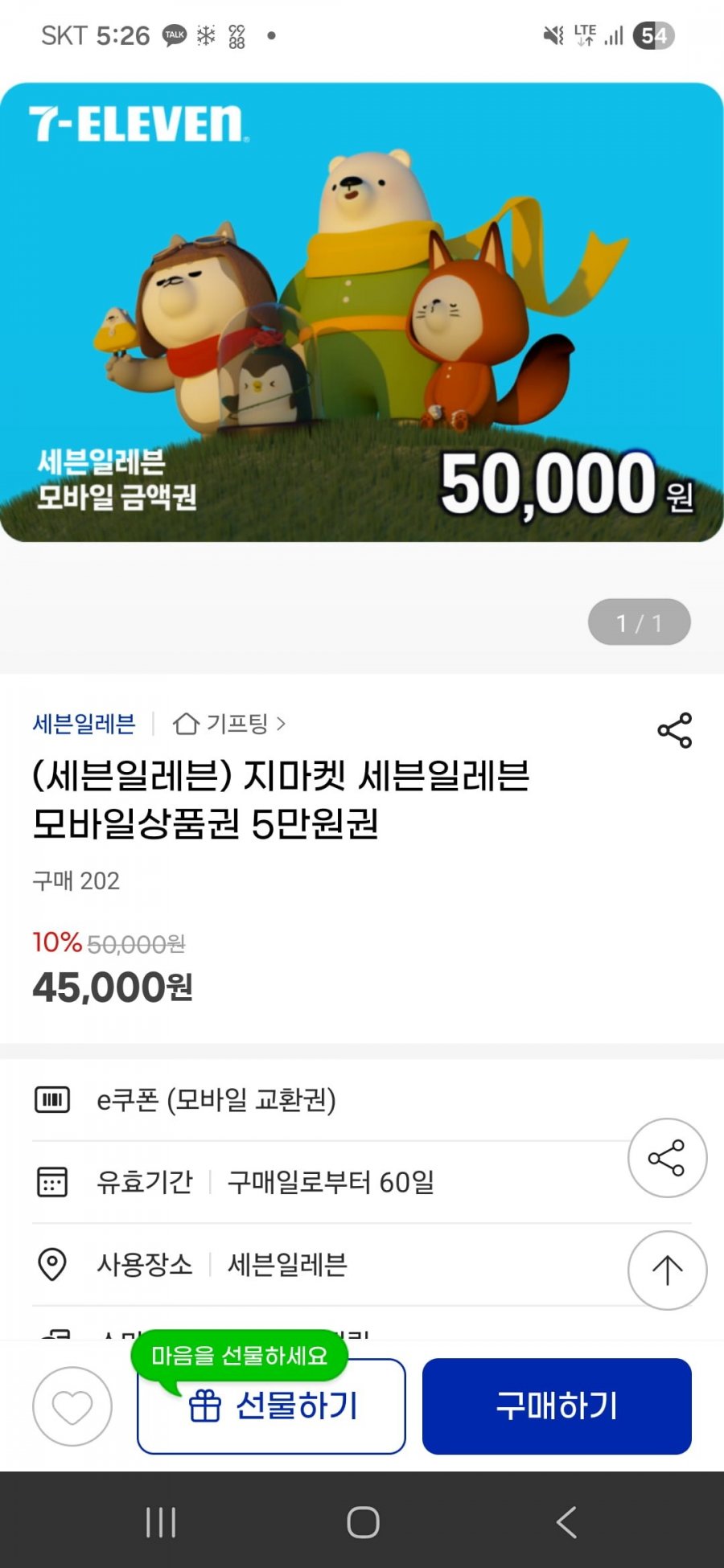Tap 구매하기 to purchase
The image size is (724, 1568).
tap(557, 1406)
